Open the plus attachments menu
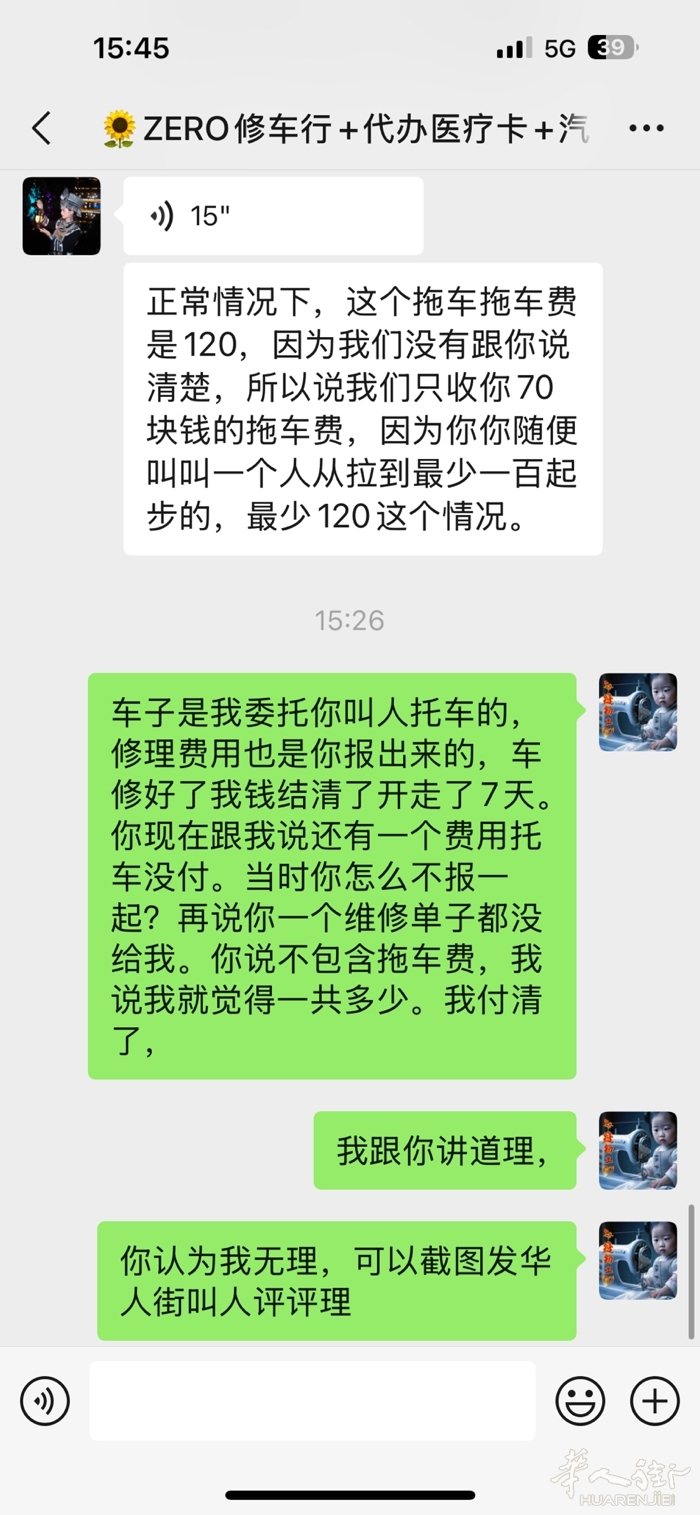This screenshot has width=700, height=1515. point(655,1400)
